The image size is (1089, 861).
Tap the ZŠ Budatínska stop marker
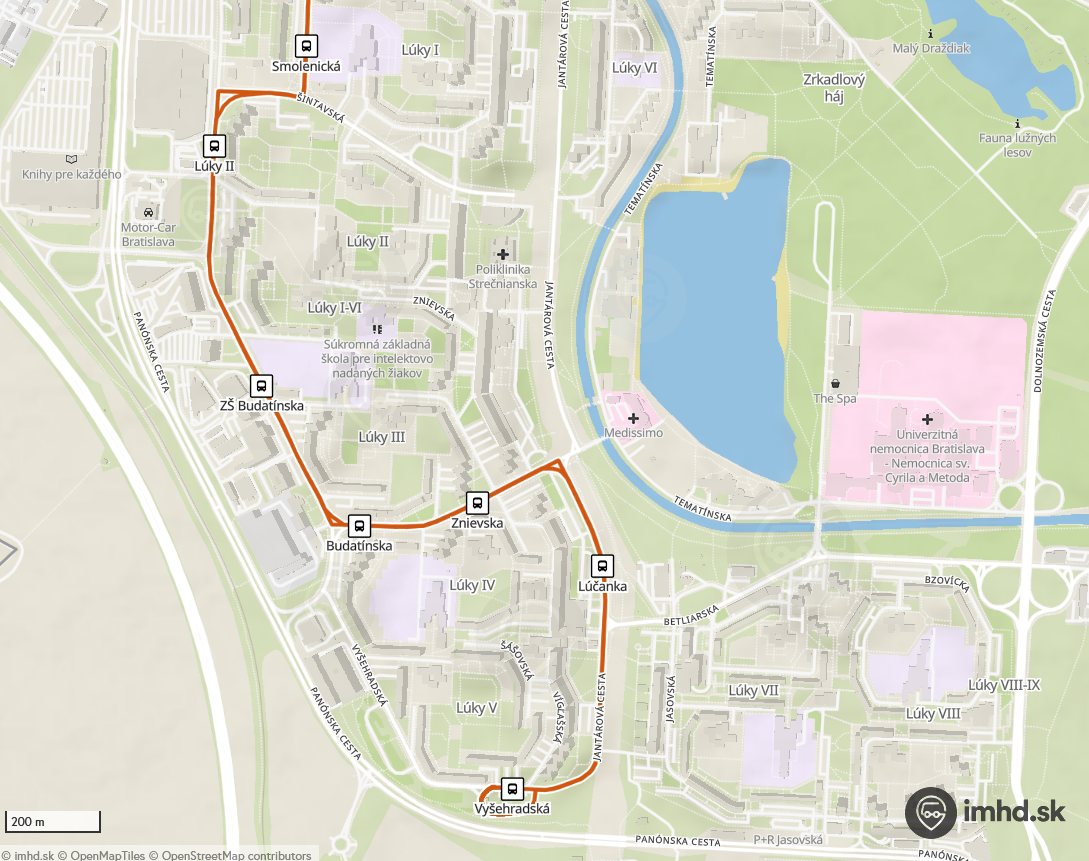click(x=261, y=385)
